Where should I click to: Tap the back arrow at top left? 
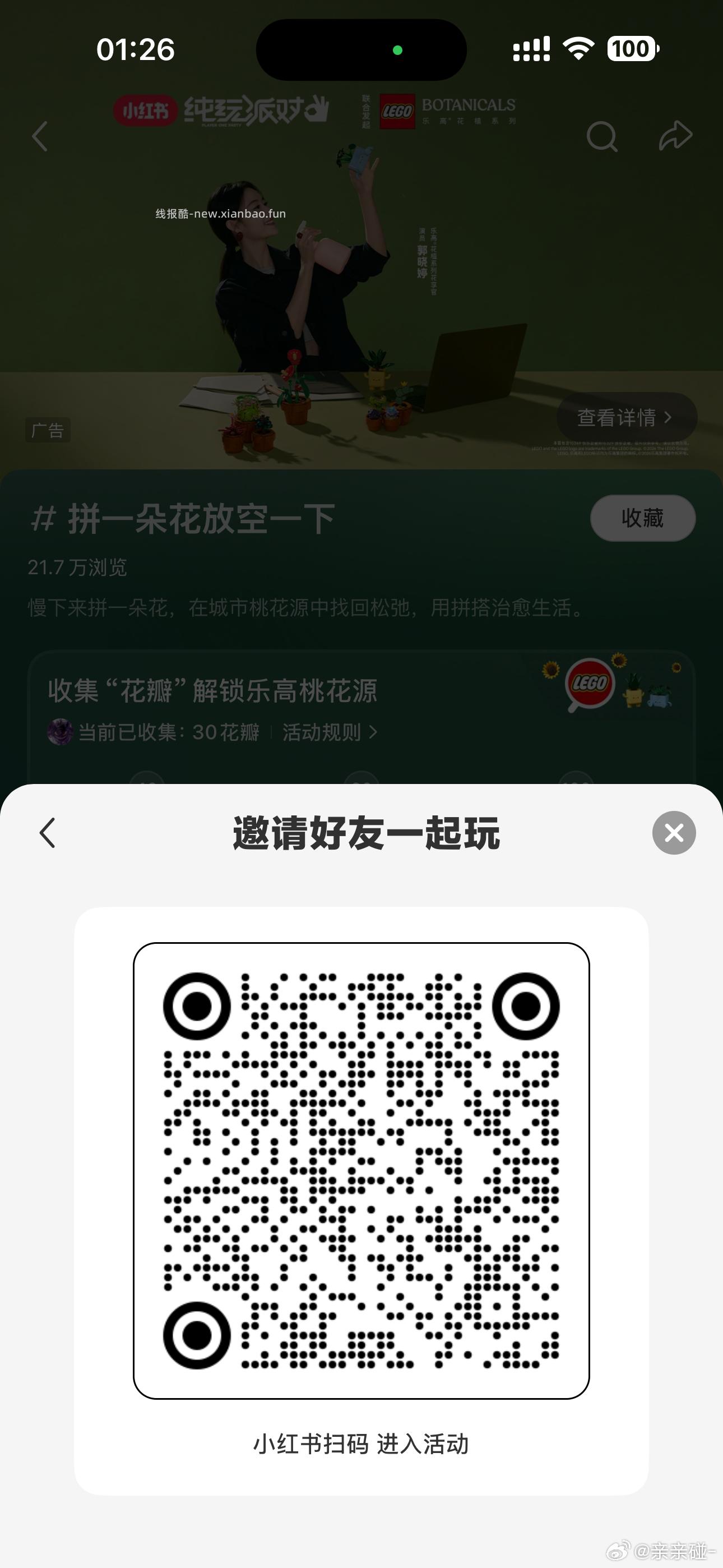click(x=40, y=137)
